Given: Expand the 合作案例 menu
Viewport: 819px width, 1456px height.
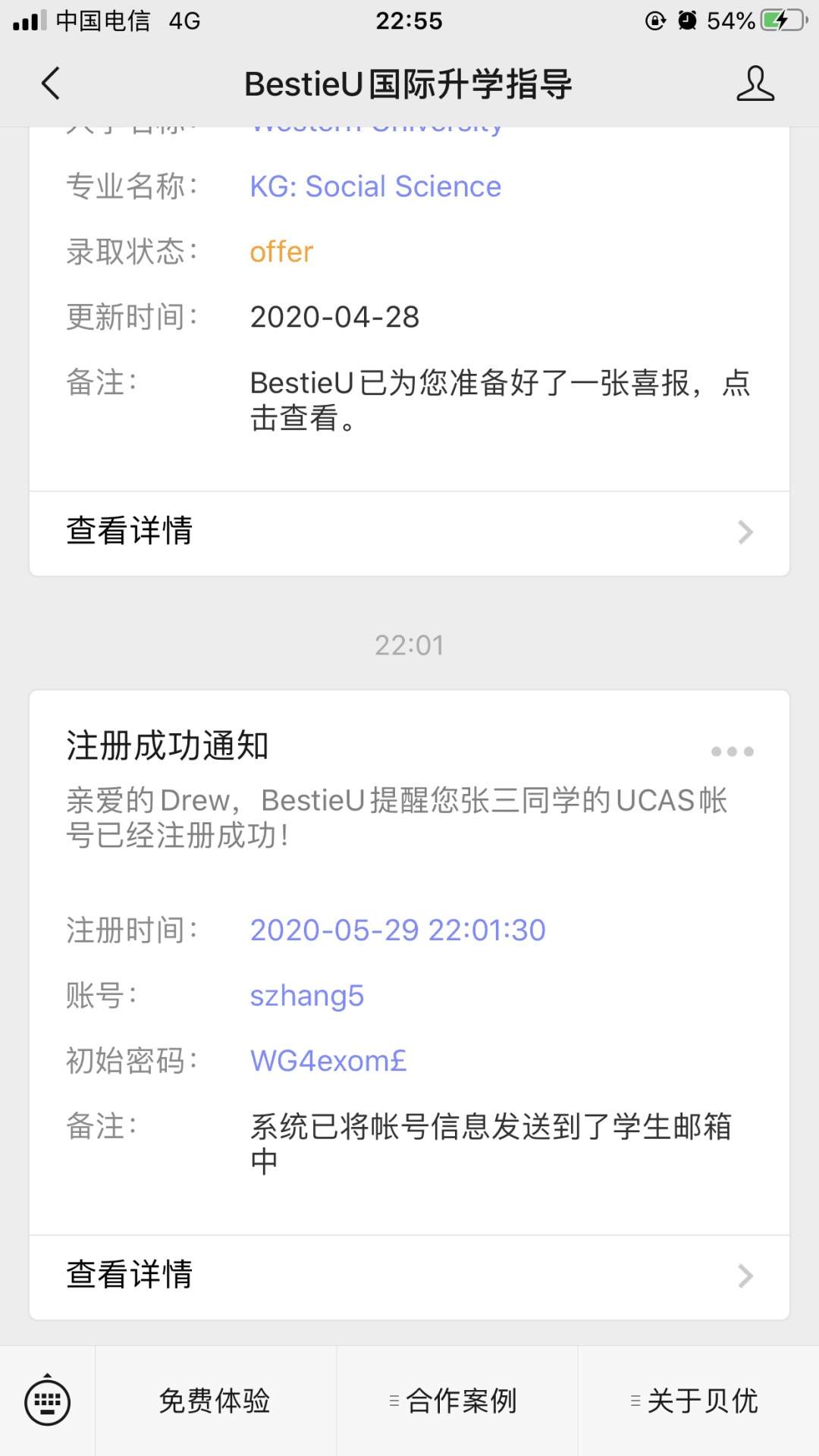Looking at the screenshot, I should point(457,1401).
